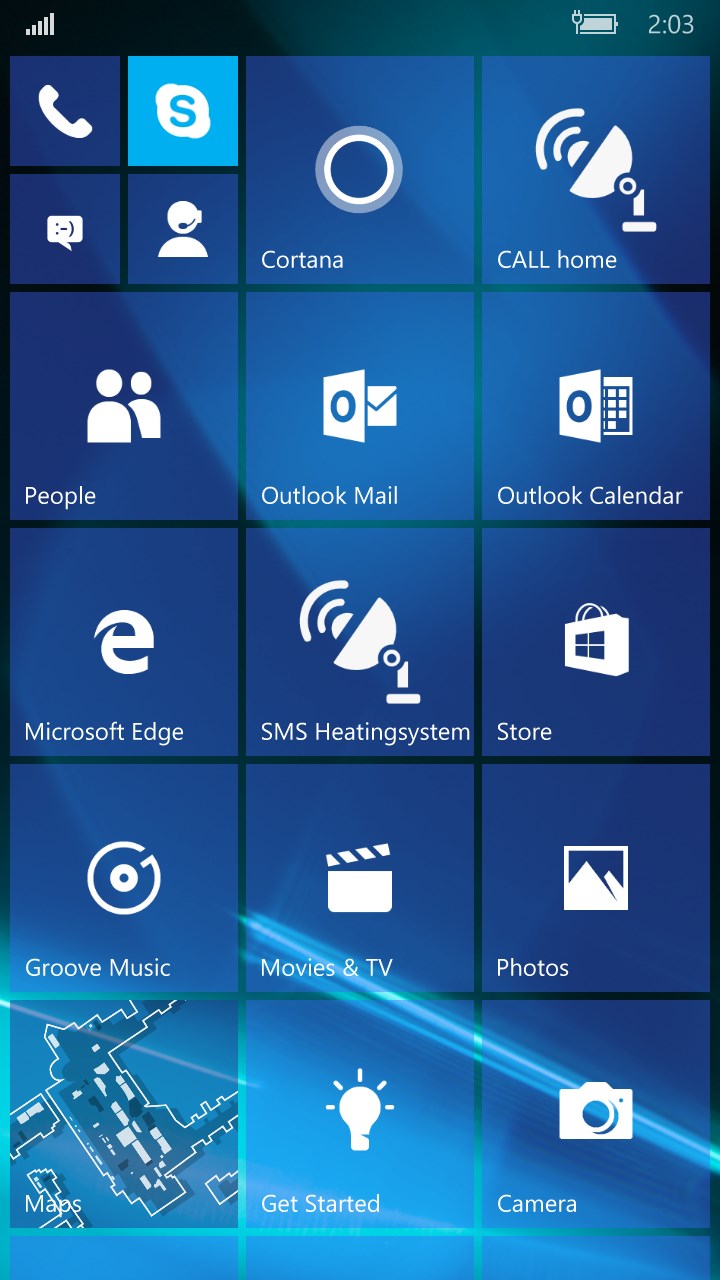This screenshot has width=720, height=1280.
Task: Tap the SMS Heatingsystem tile
Action: point(360,642)
